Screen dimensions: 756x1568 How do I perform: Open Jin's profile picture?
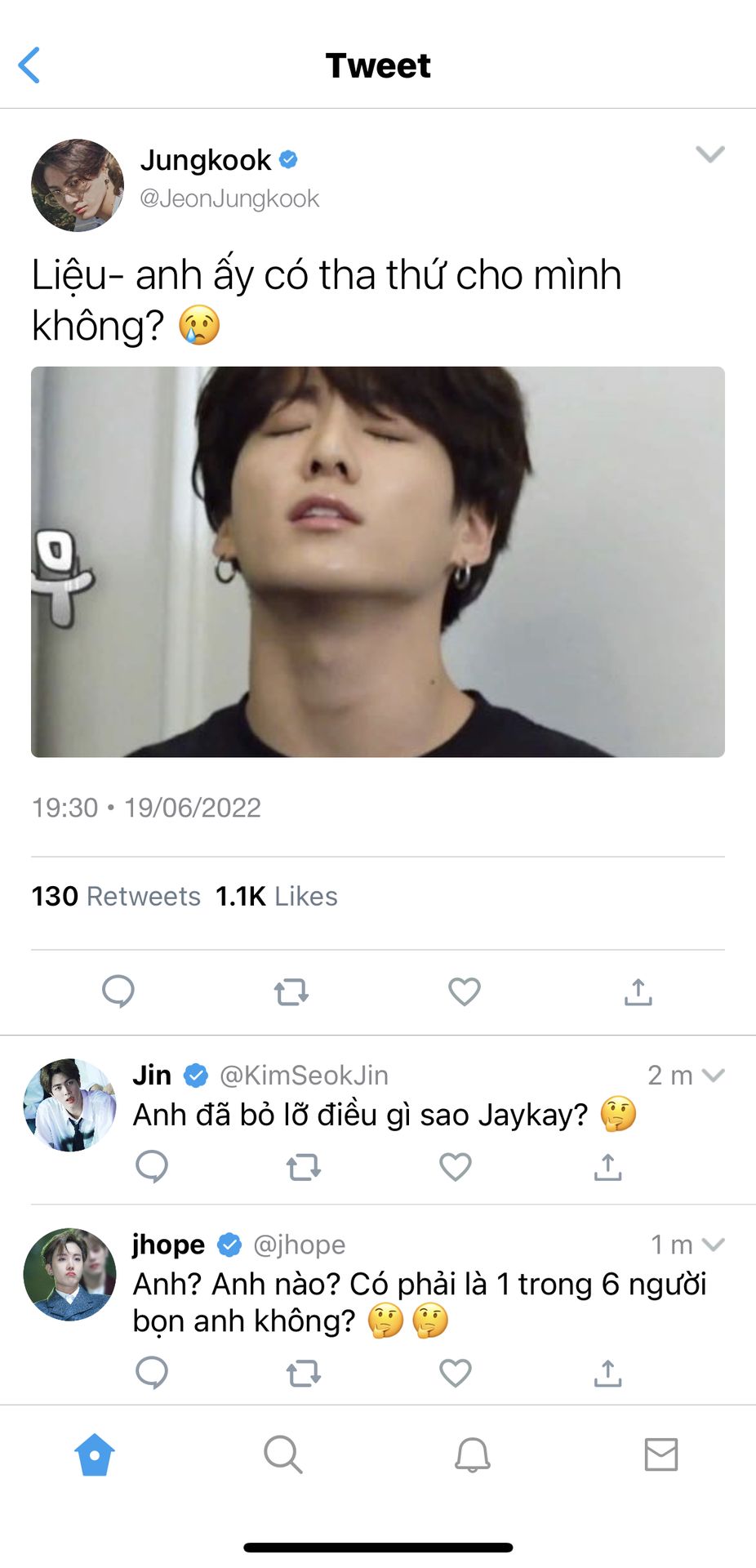point(69,1105)
